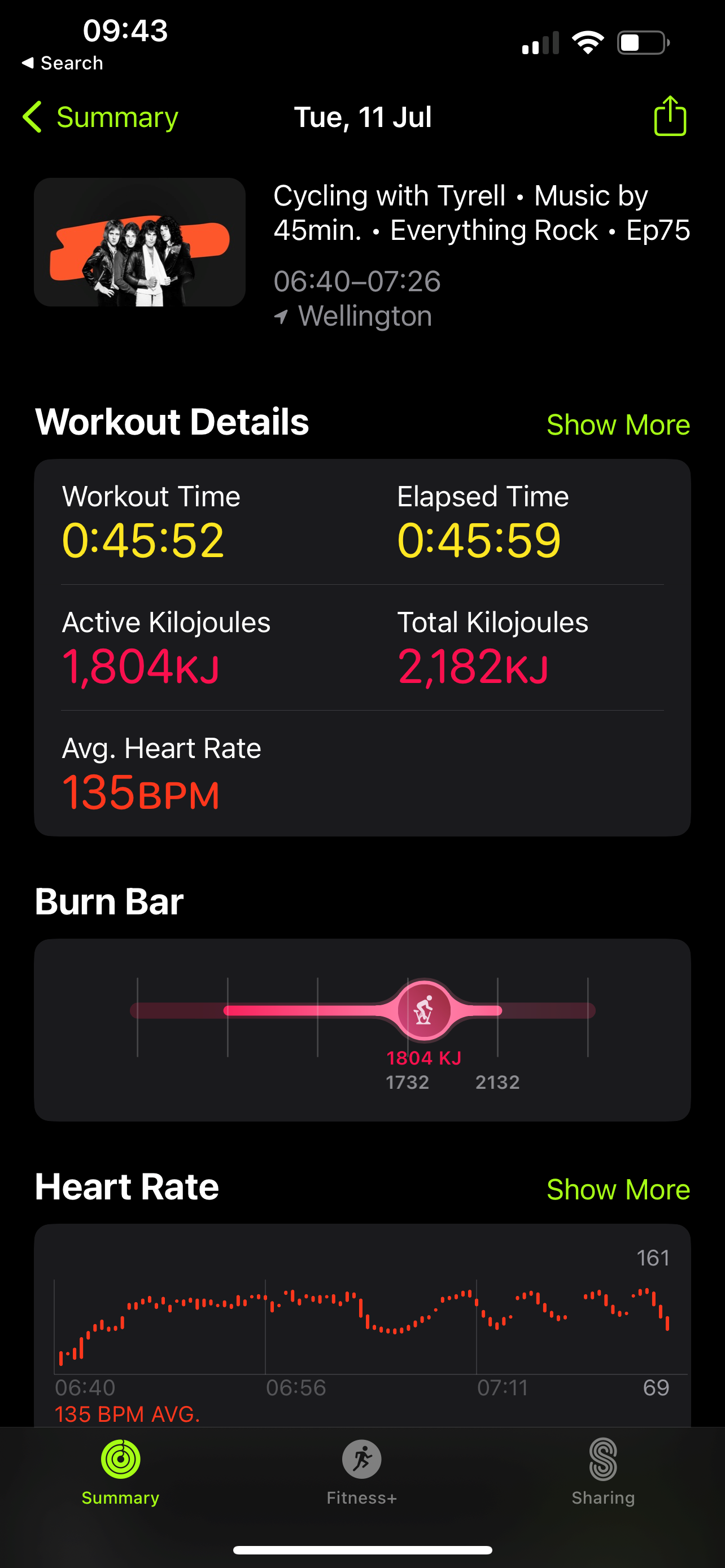Image resolution: width=725 pixels, height=1568 pixels.
Task: Show more Workout Details
Action: (x=618, y=425)
